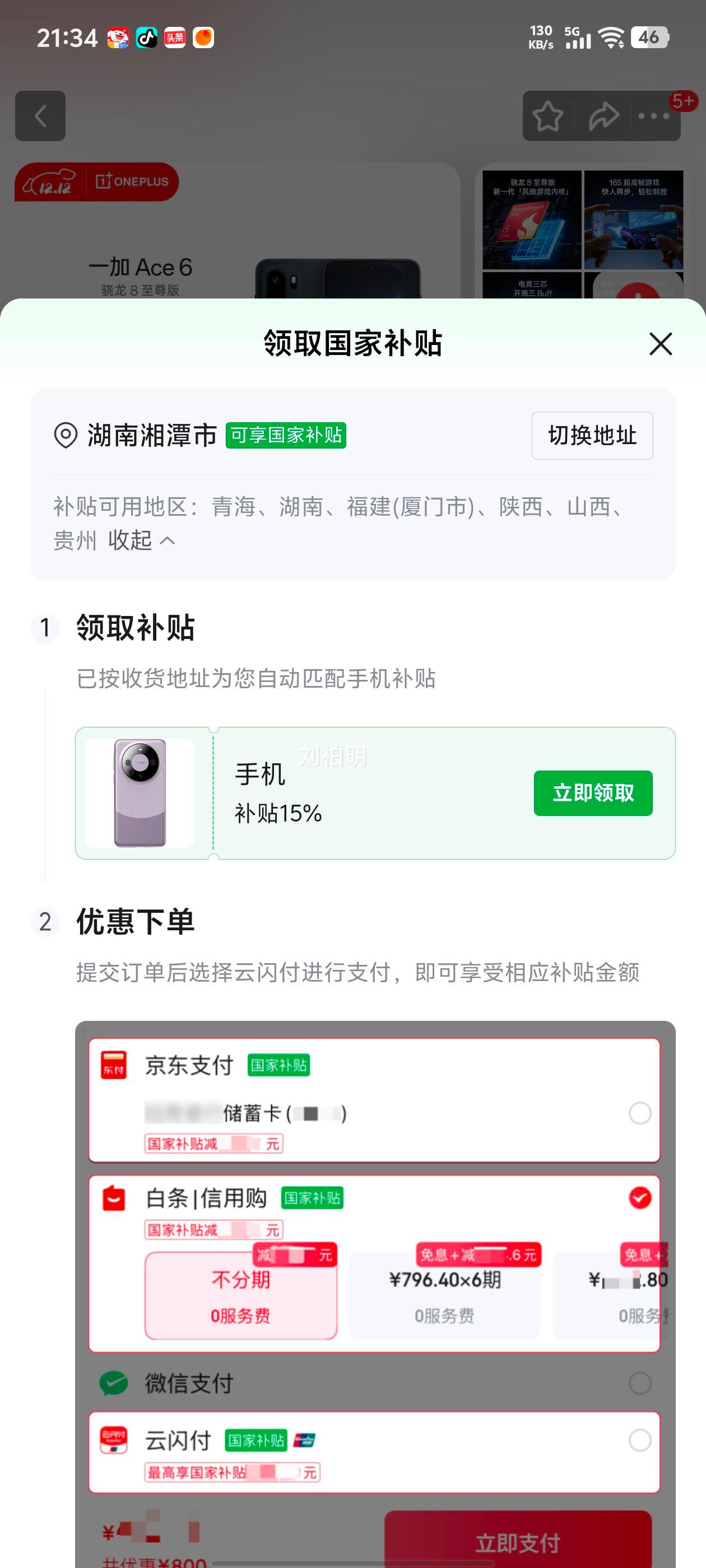Select the 云闪付 payment radio button
Image resolution: width=706 pixels, height=1568 pixels.
click(640, 1441)
